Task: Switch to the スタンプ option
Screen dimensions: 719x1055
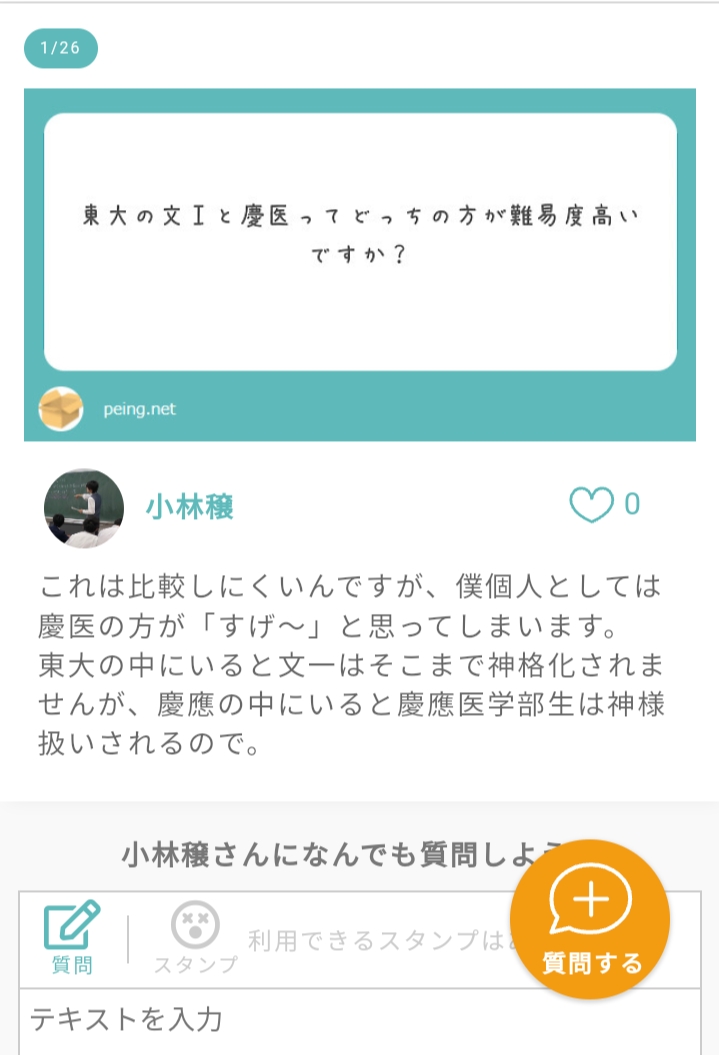Action: click(195, 938)
